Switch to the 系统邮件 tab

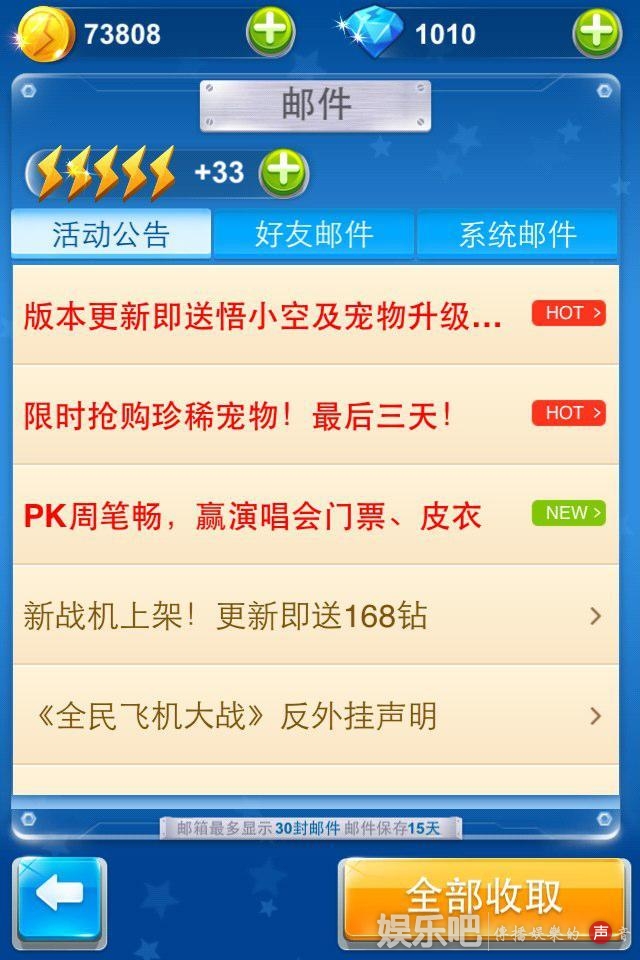pyautogui.click(x=517, y=235)
